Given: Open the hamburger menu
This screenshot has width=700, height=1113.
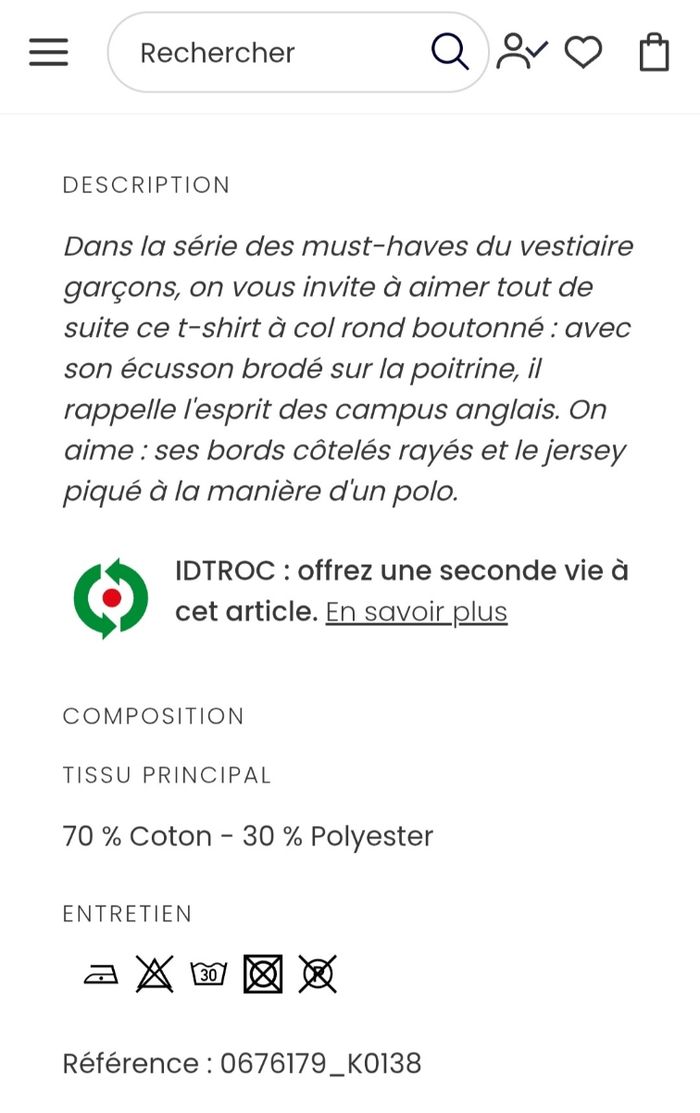Looking at the screenshot, I should click(48, 52).
